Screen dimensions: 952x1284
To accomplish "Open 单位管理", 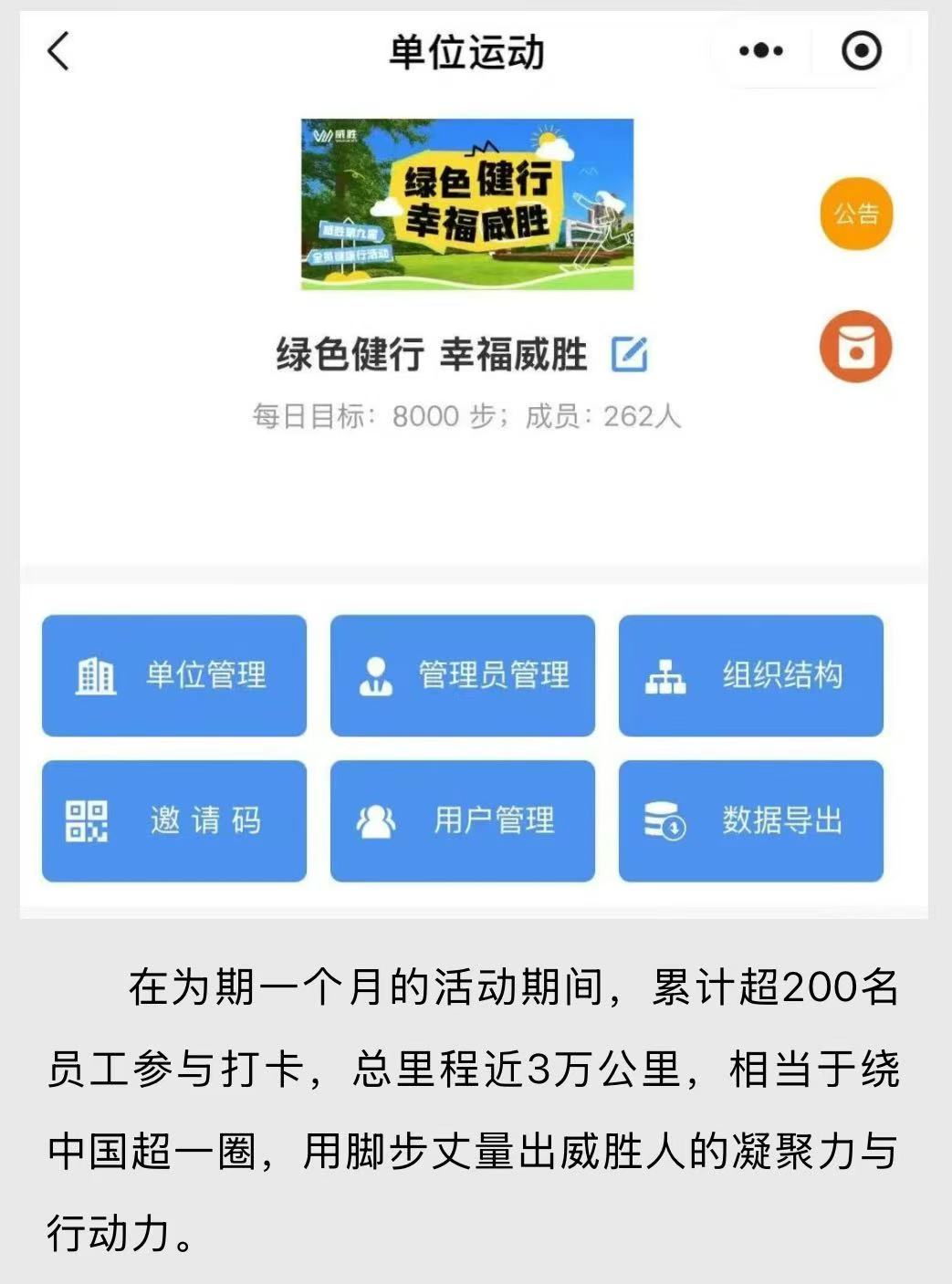I will point(174,675).
